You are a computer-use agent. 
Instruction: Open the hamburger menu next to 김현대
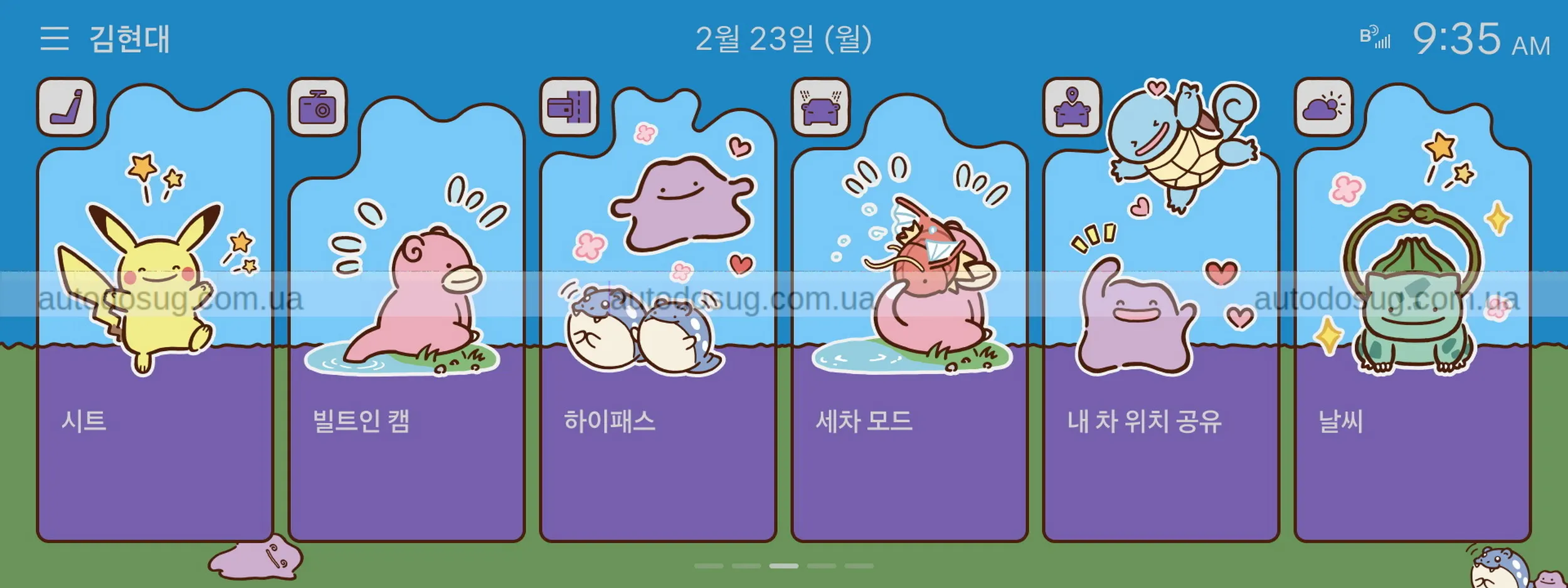tap(55, 39)
